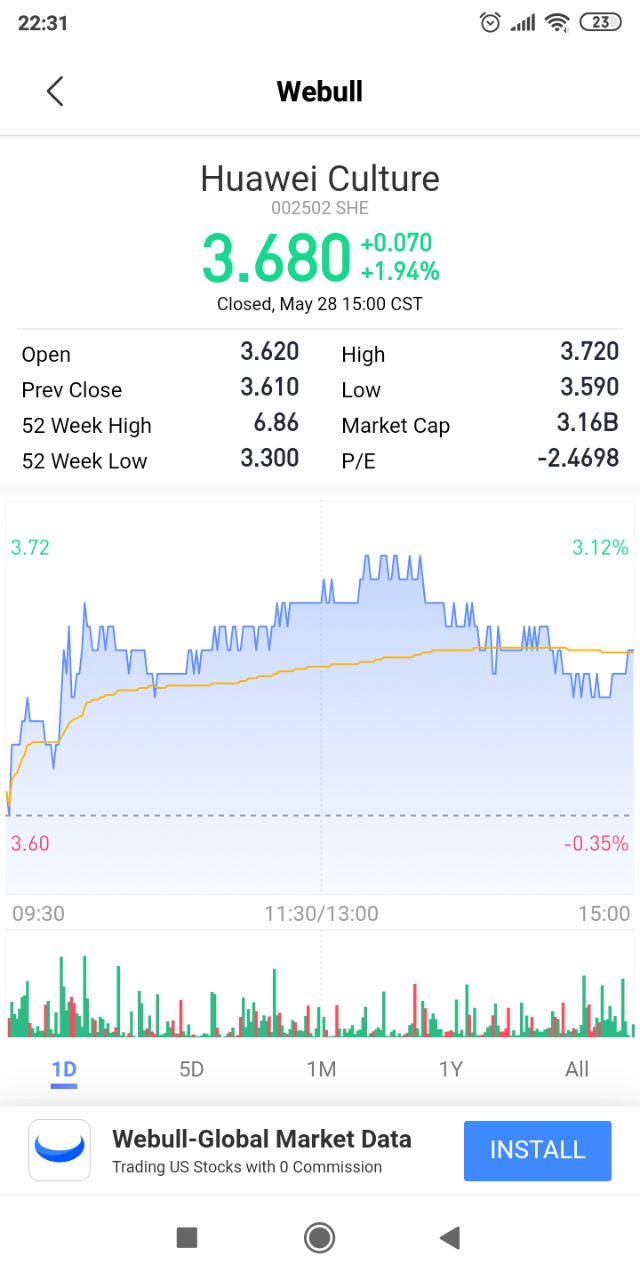The height and width of the screenshot is (1280, 640).
Task: Go back using the top-left arrow
Action: tap(55, 91)
